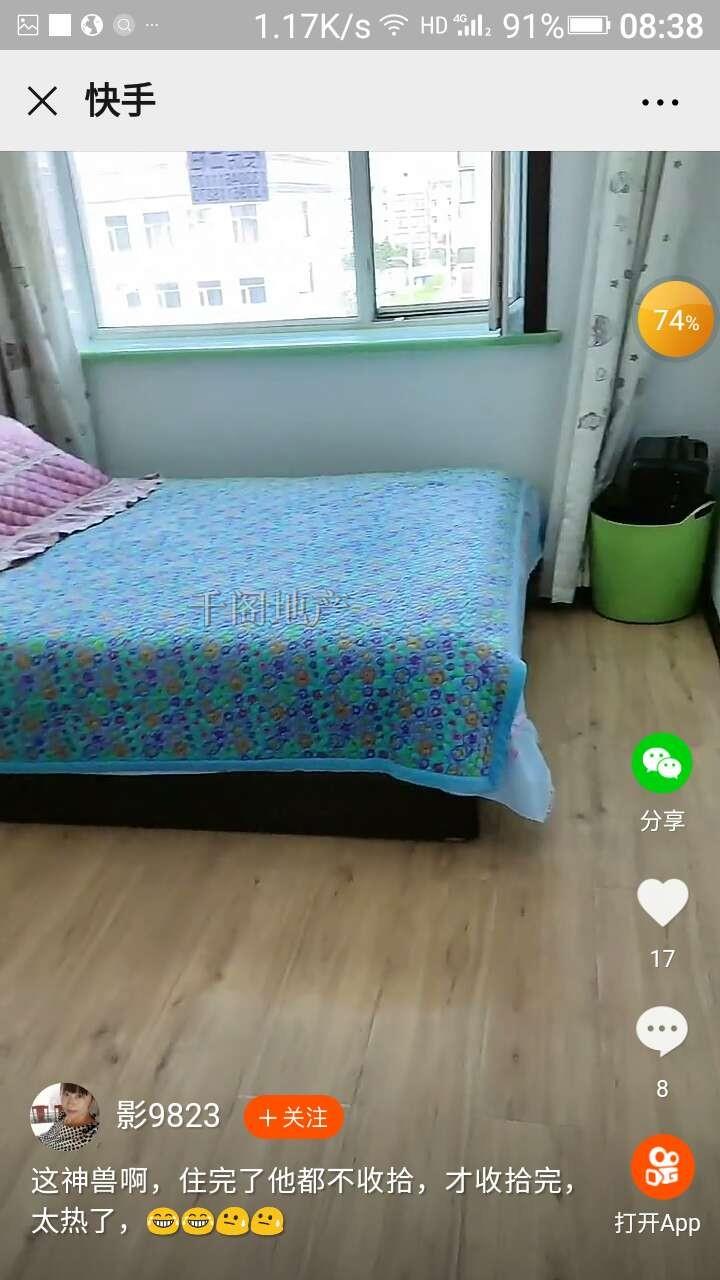Screen dimensions: 720x1280
Task: Open the three-dot overflow menu
Action: [660, 102]
